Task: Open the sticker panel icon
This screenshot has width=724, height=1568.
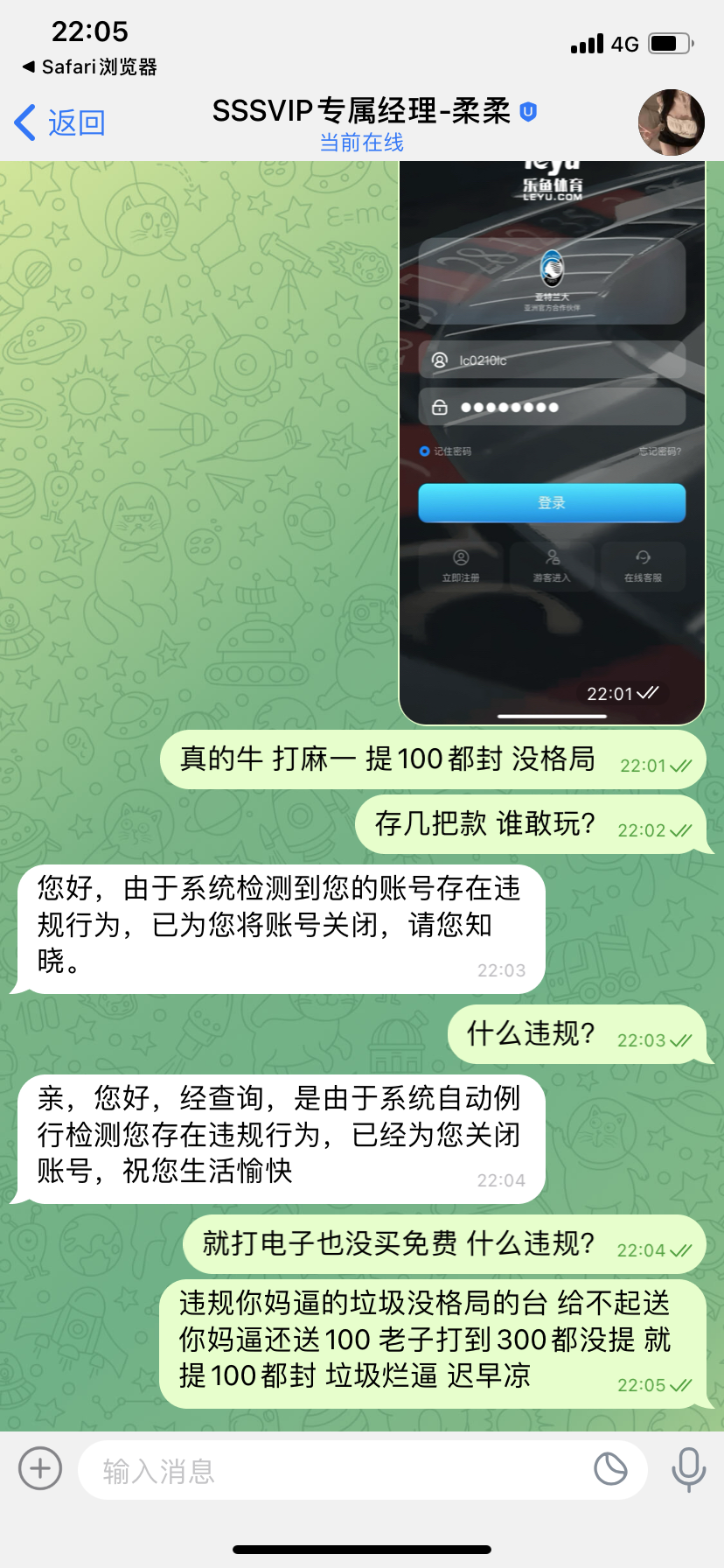Action: point(610,1468)
